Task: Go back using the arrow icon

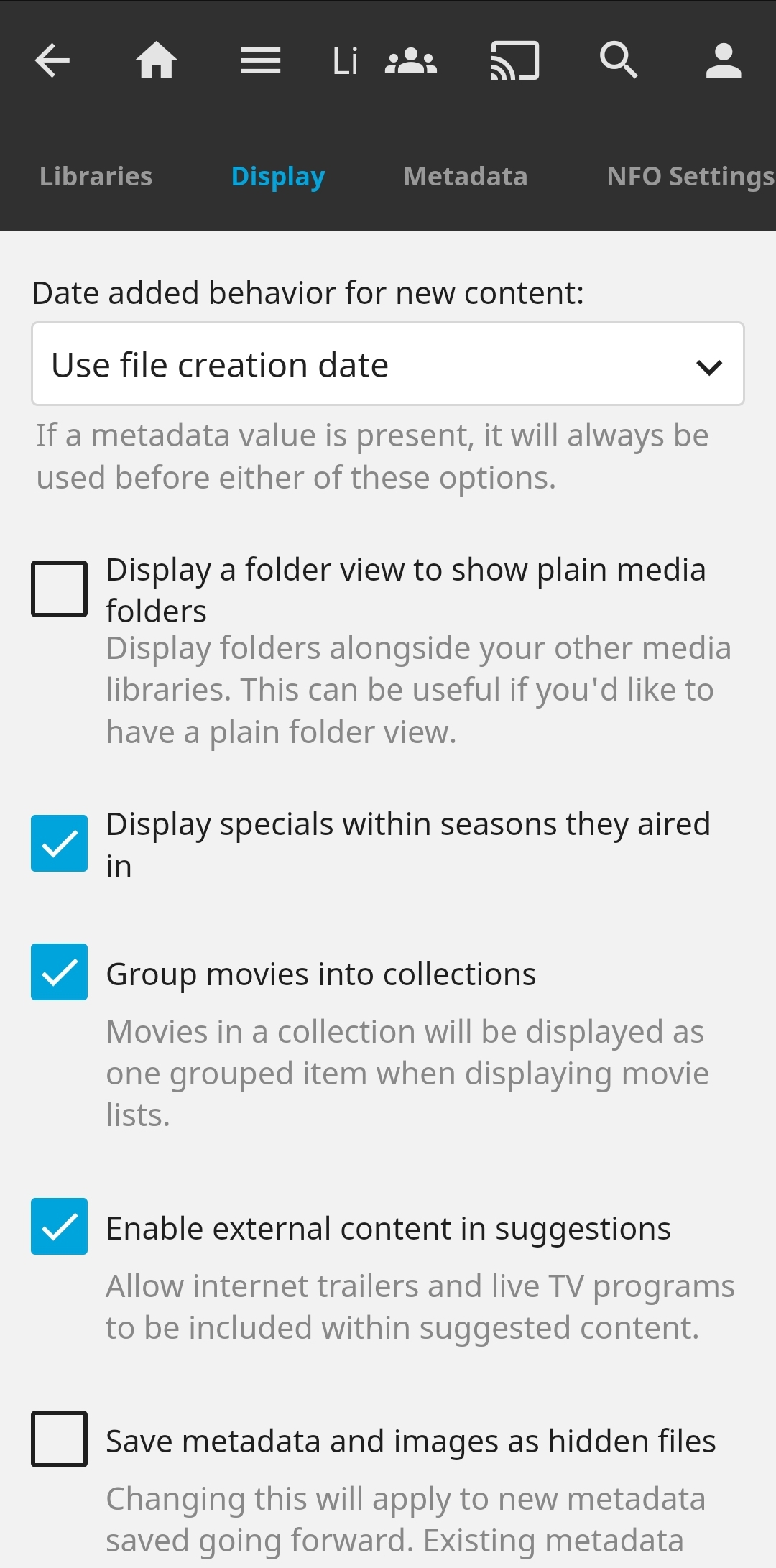Action: [52, 60]
